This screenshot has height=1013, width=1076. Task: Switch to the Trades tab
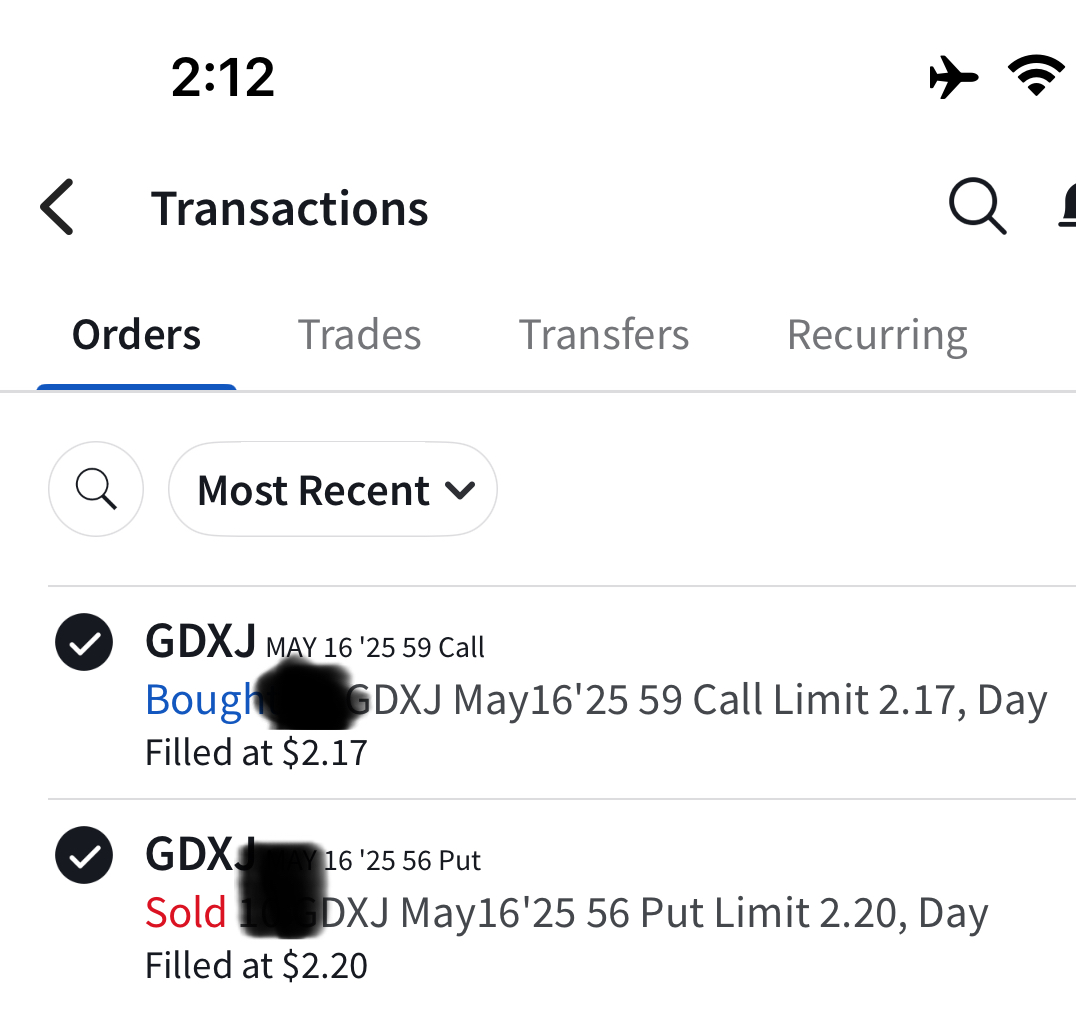[x=359, y=335]
